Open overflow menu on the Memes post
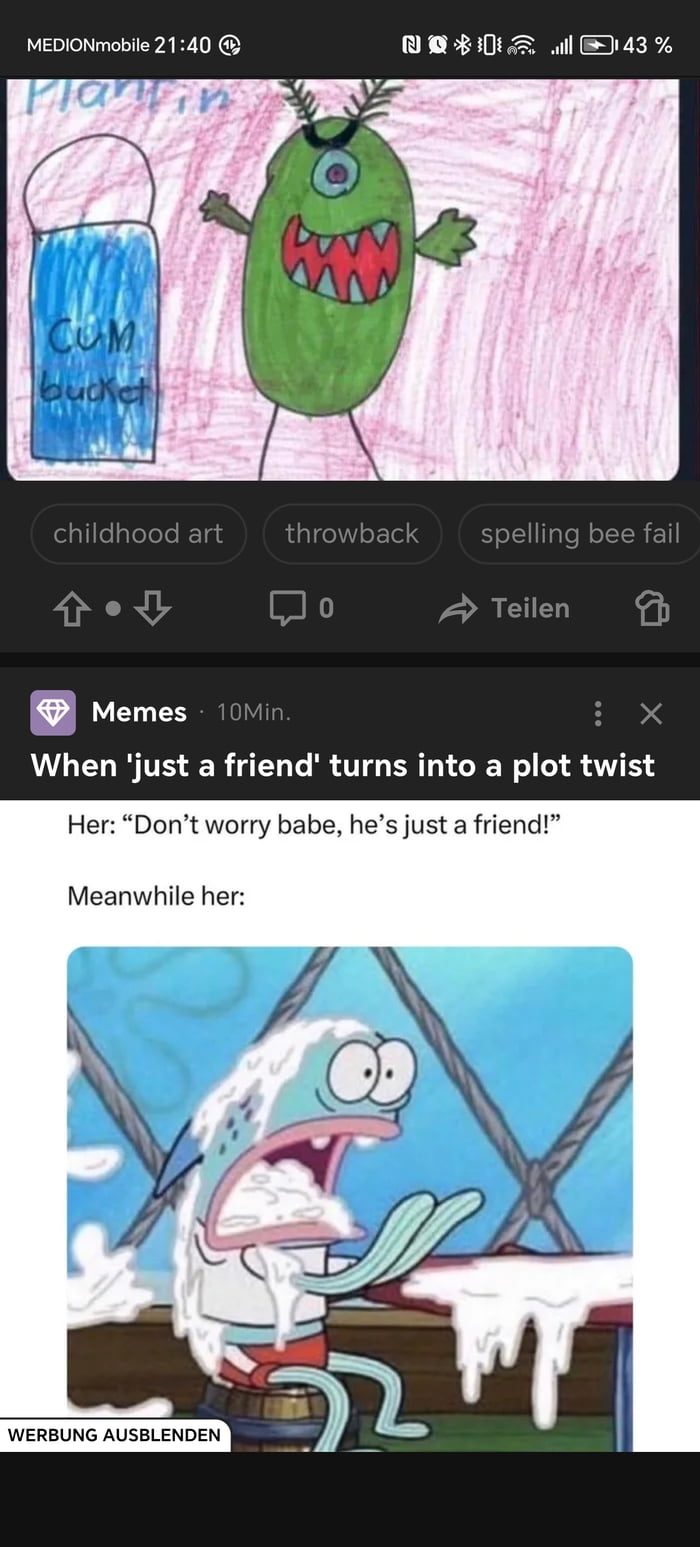This screenshot has width=700, height=1547. [598, 713]
